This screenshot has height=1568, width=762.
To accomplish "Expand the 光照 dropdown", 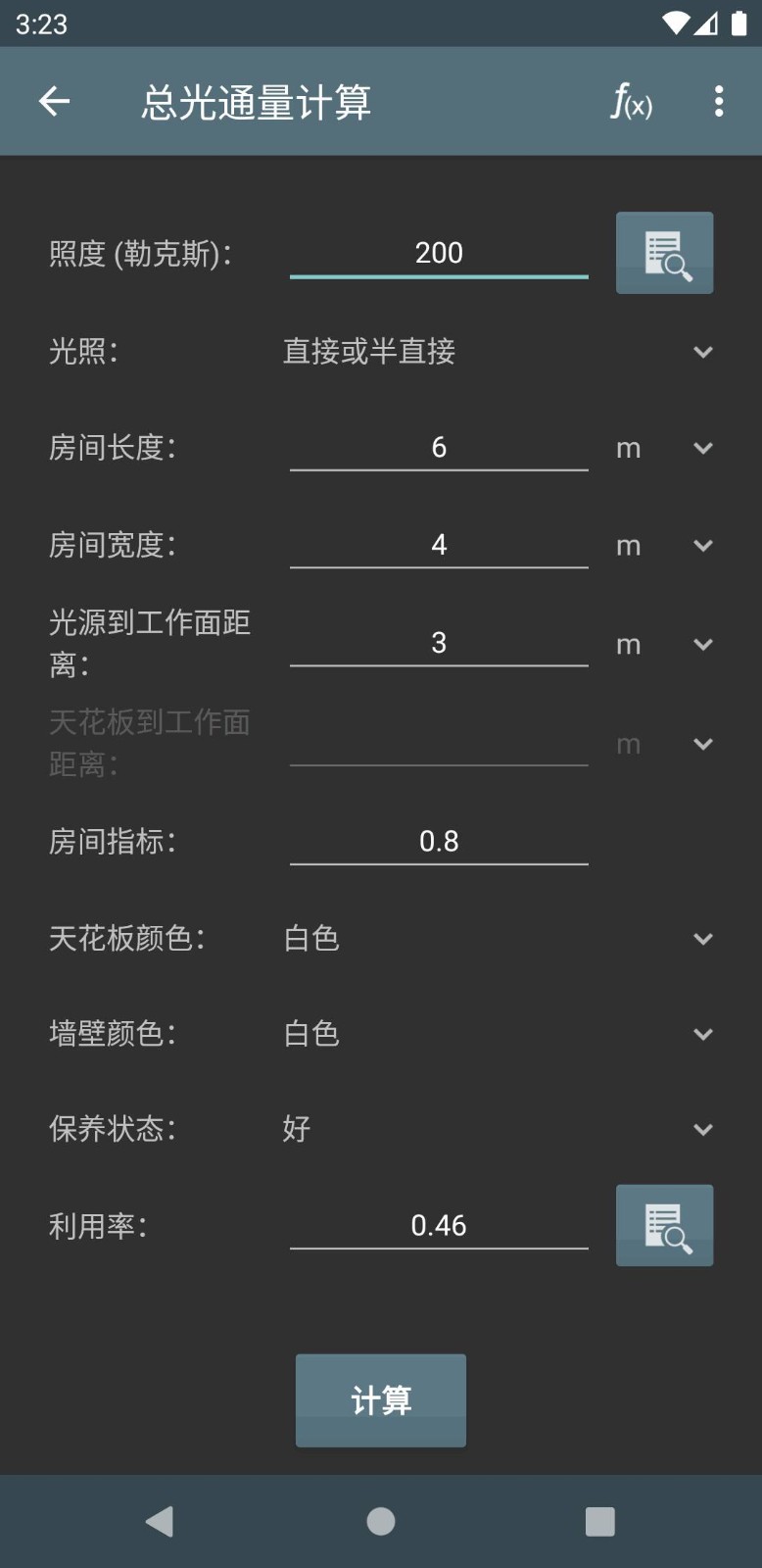I will point(498,351).
